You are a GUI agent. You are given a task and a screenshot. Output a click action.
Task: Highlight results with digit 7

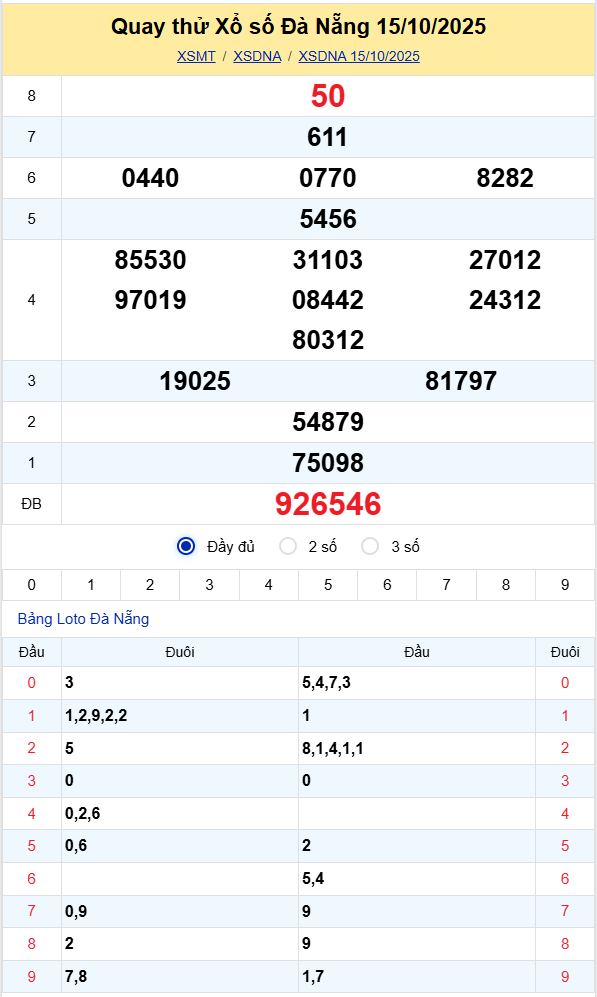click(x=446, y=585)
